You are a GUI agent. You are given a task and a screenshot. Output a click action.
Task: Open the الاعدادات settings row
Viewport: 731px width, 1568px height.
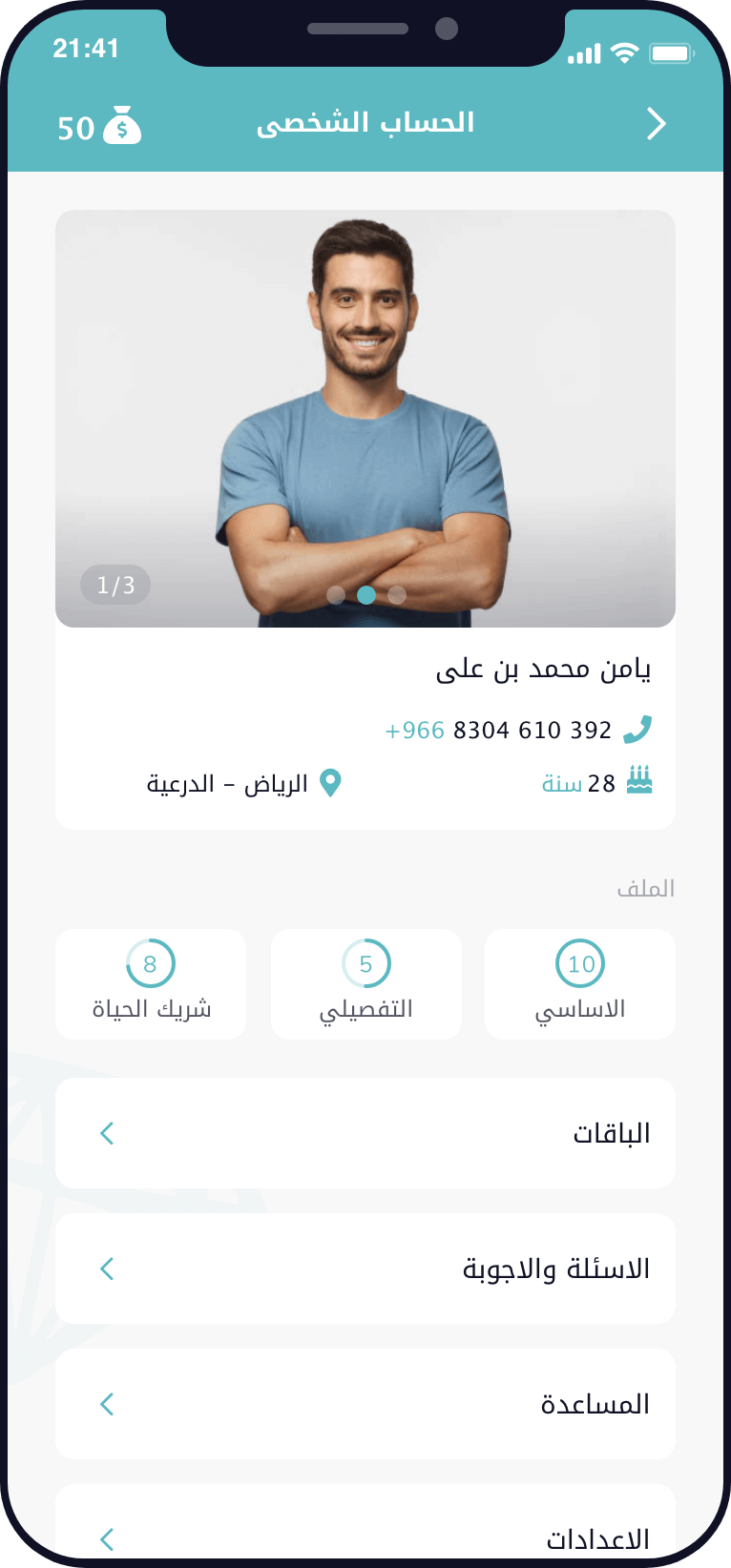pyautogui.click(x=365, y=1524)
